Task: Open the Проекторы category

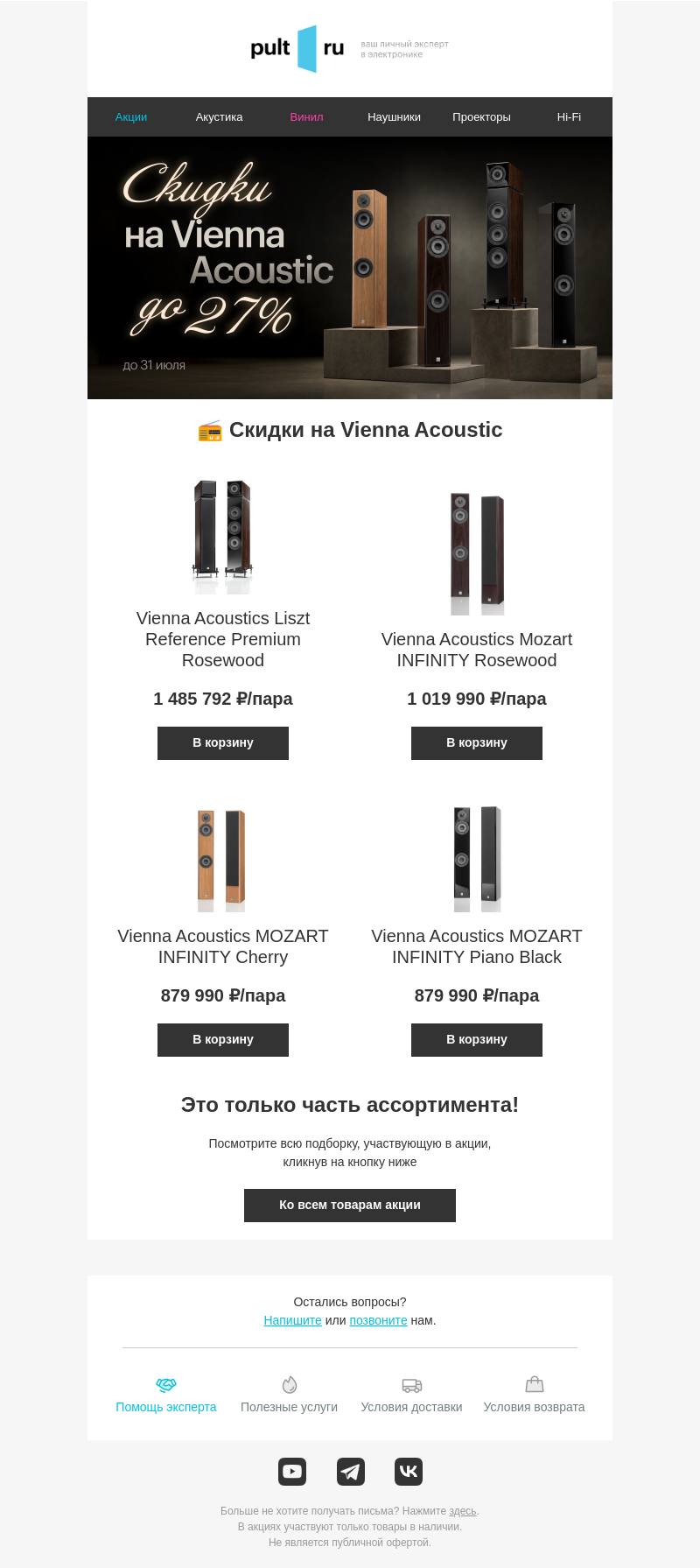Action: pos(481,116)
